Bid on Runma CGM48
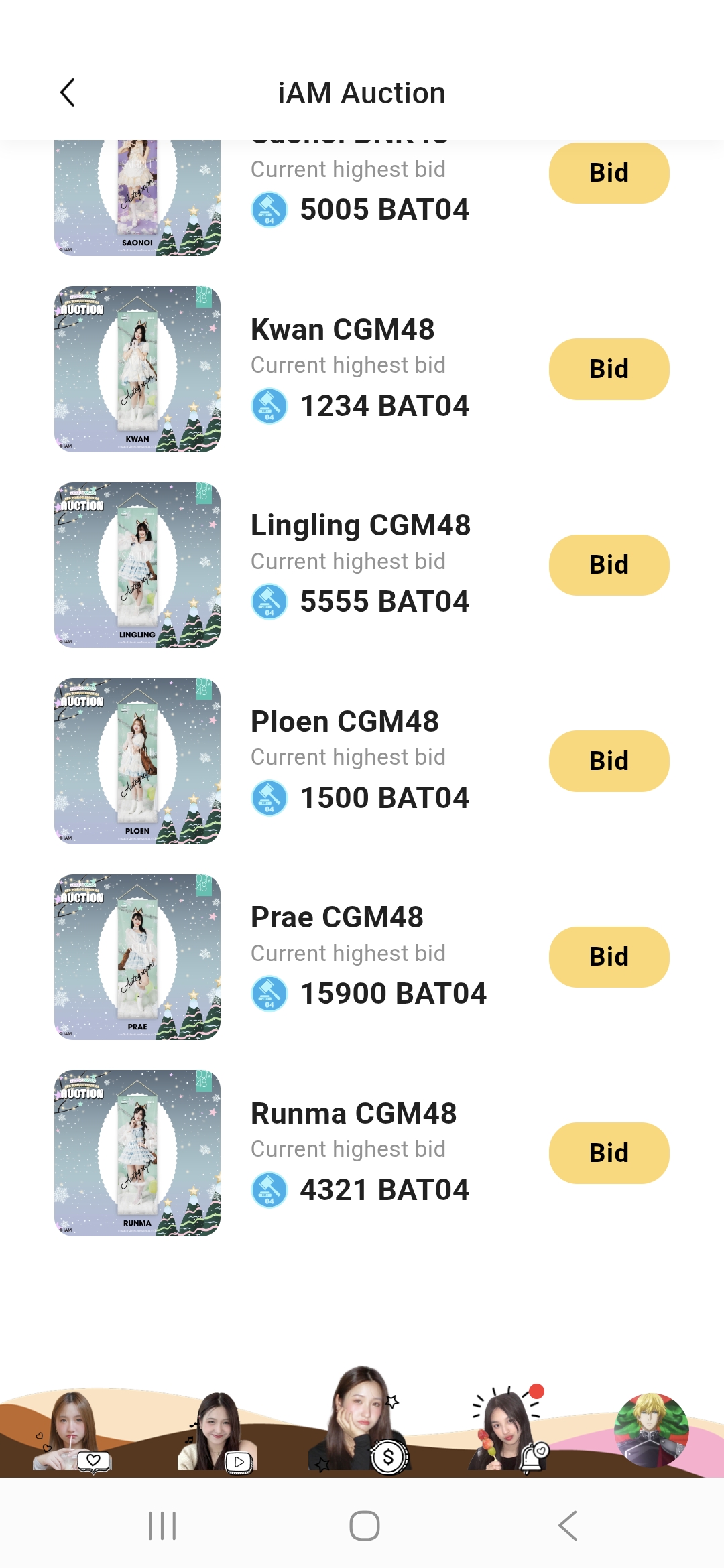The height and width of the screenshot is (1568, 724). pyautogui.click(x=609, y=1153)
